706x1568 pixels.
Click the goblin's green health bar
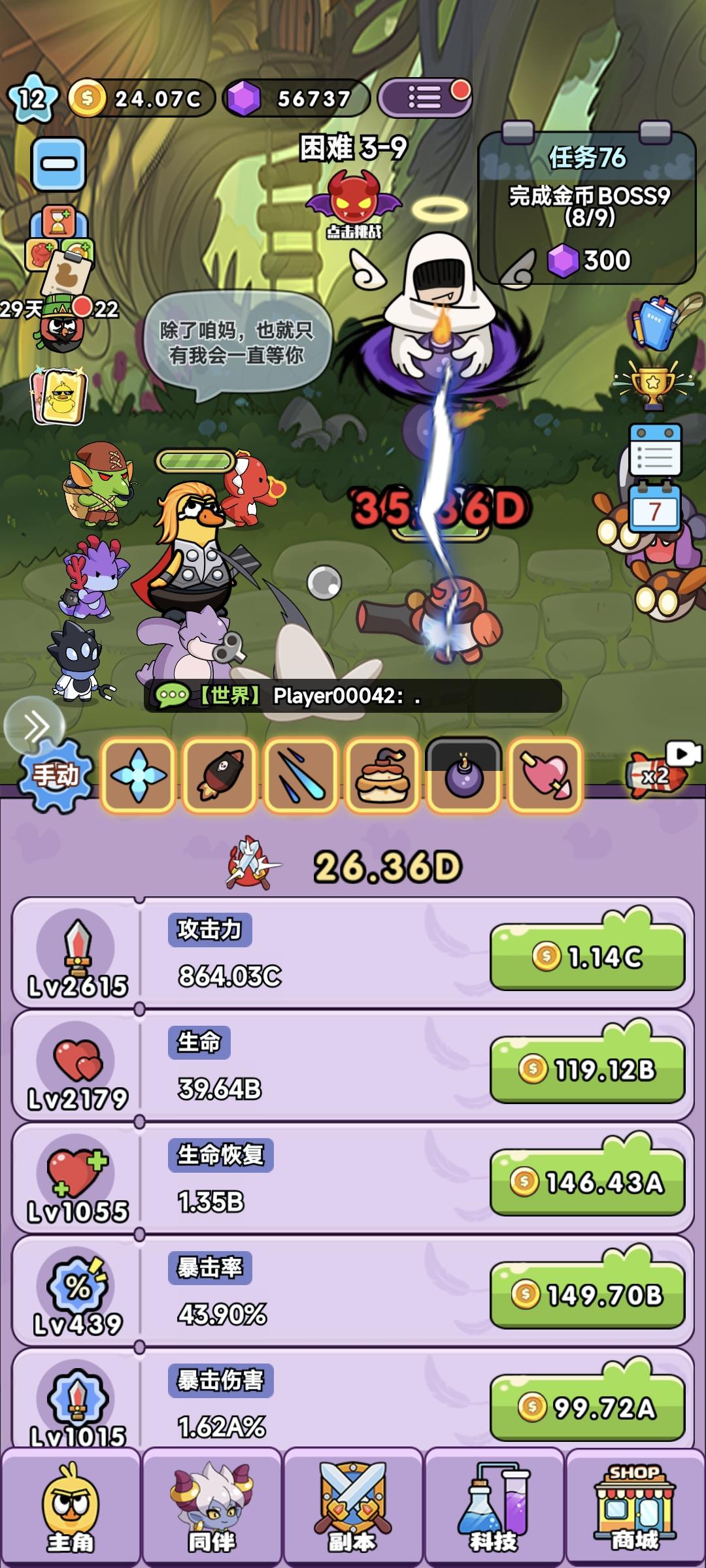(193, 459)
